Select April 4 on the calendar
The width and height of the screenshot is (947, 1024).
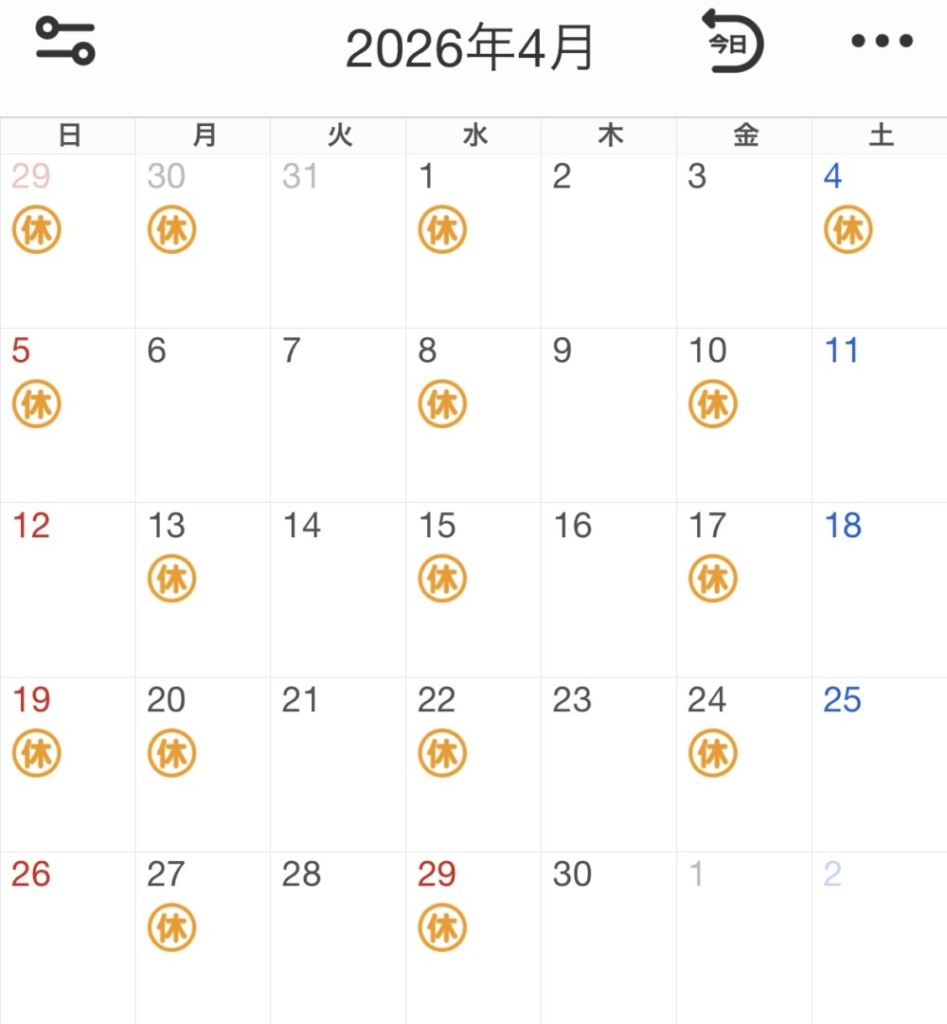[879, 240]
